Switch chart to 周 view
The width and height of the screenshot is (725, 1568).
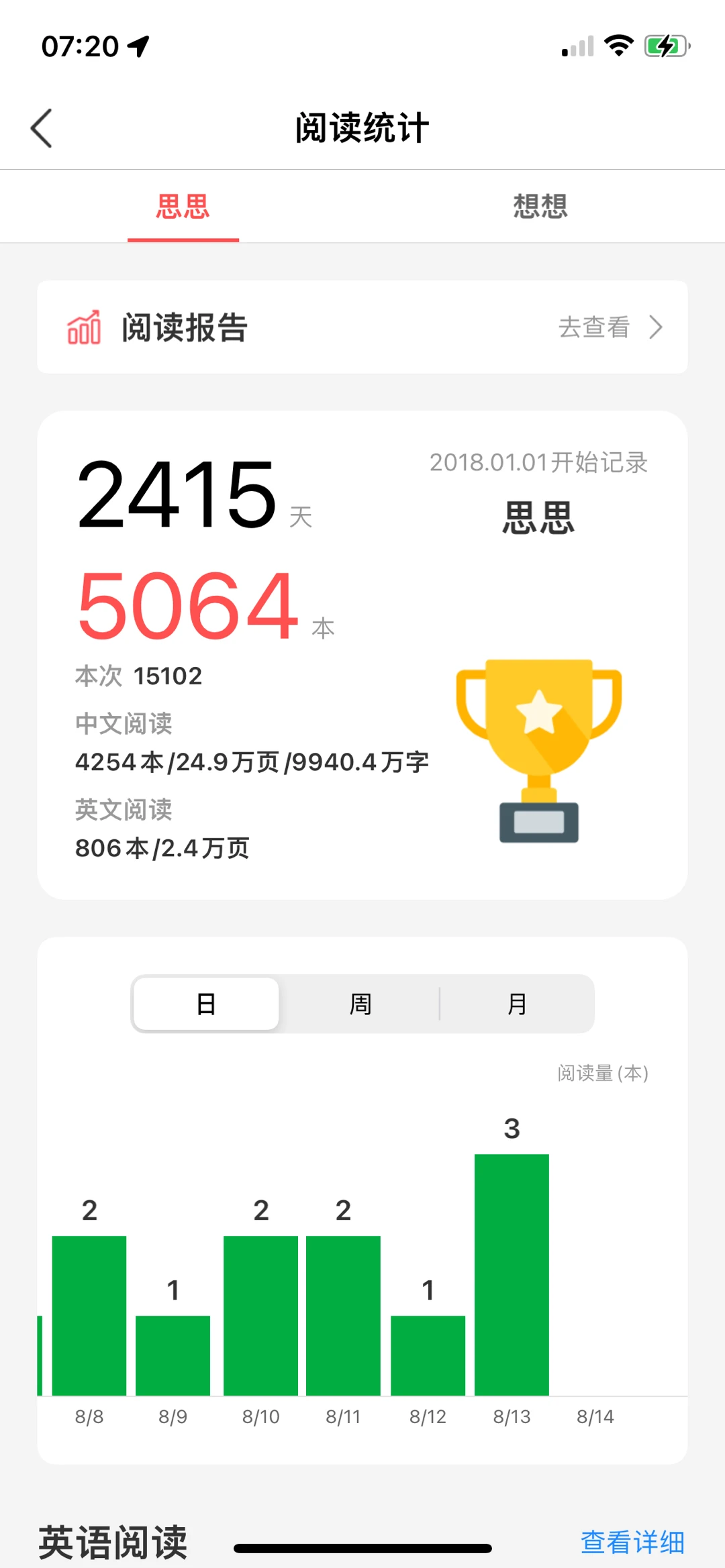coord(360,1004)
